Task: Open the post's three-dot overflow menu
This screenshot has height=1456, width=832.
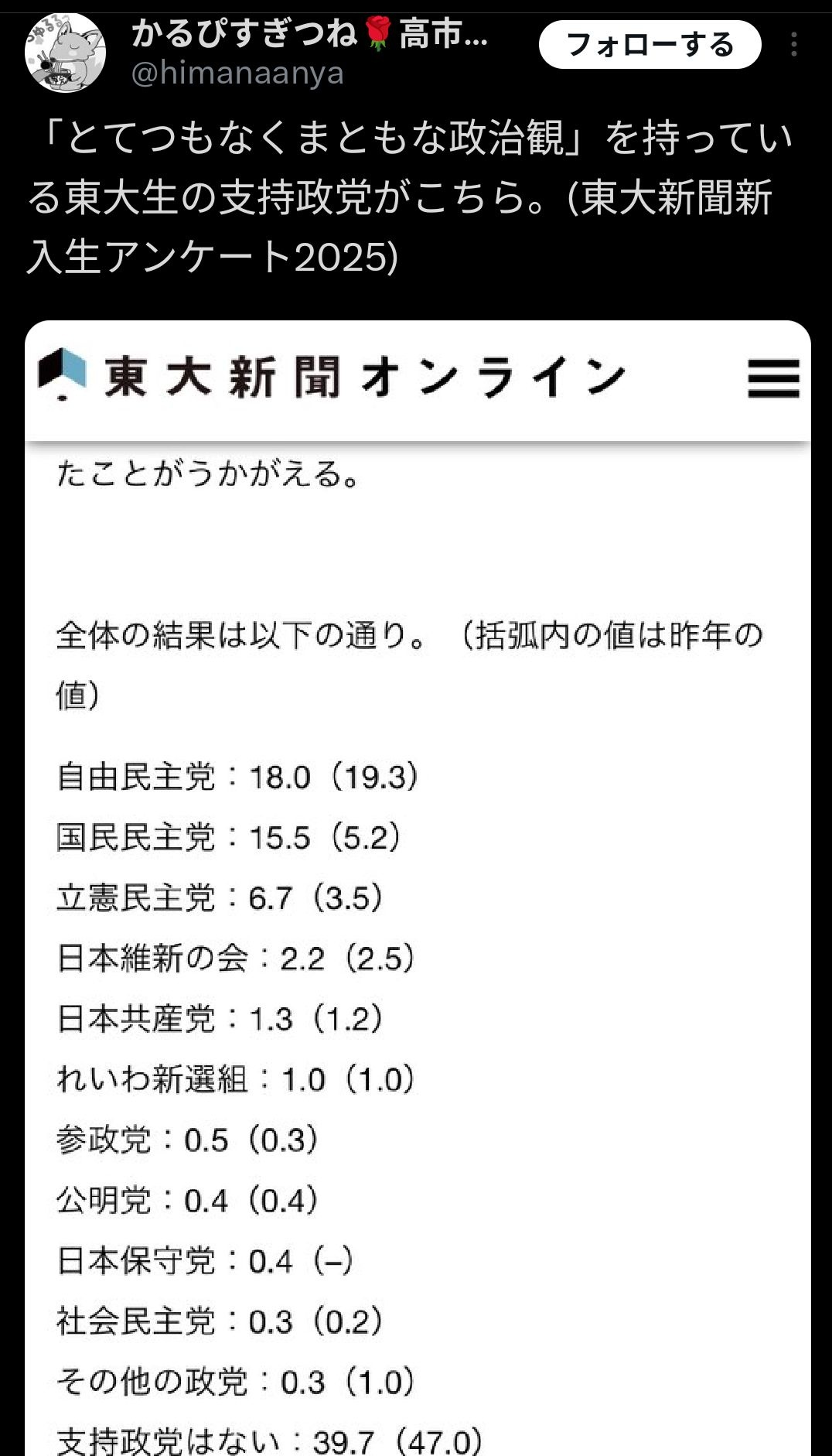Action: click(794, 45)
